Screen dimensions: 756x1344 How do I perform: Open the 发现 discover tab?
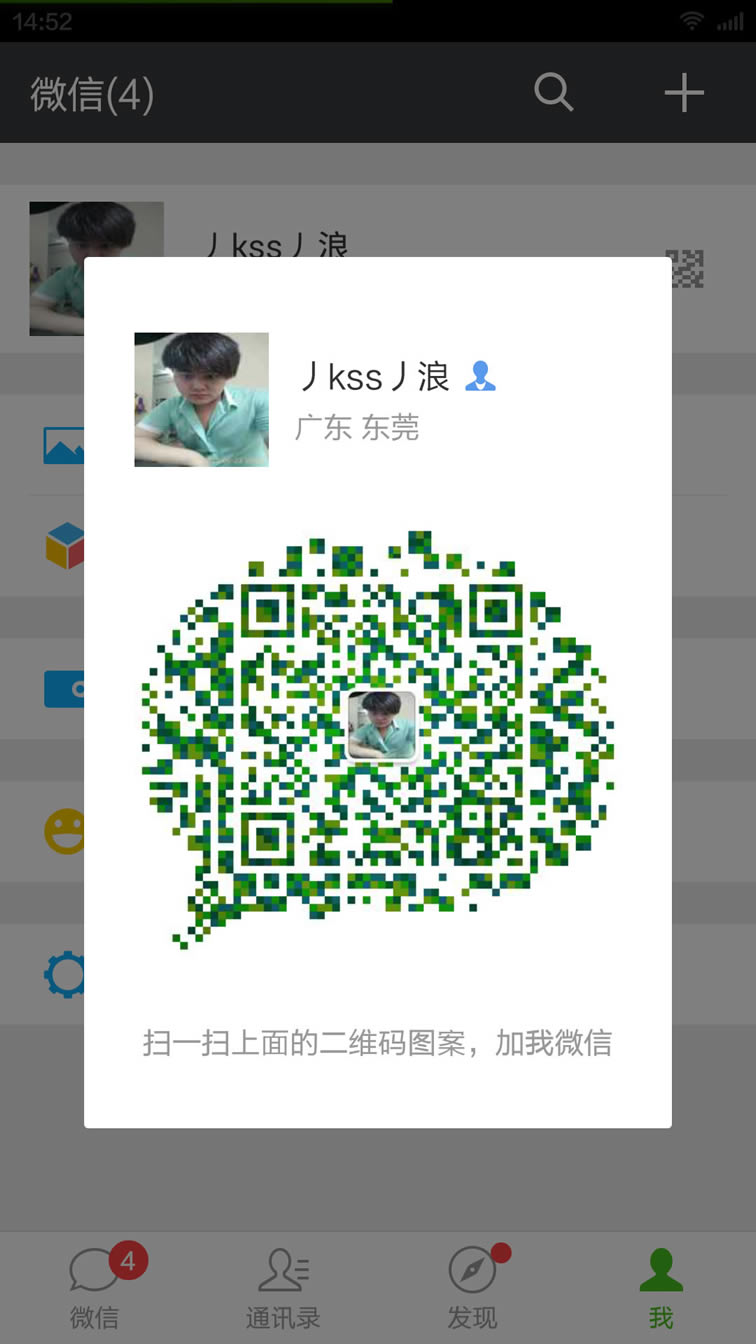[472, 1287]
